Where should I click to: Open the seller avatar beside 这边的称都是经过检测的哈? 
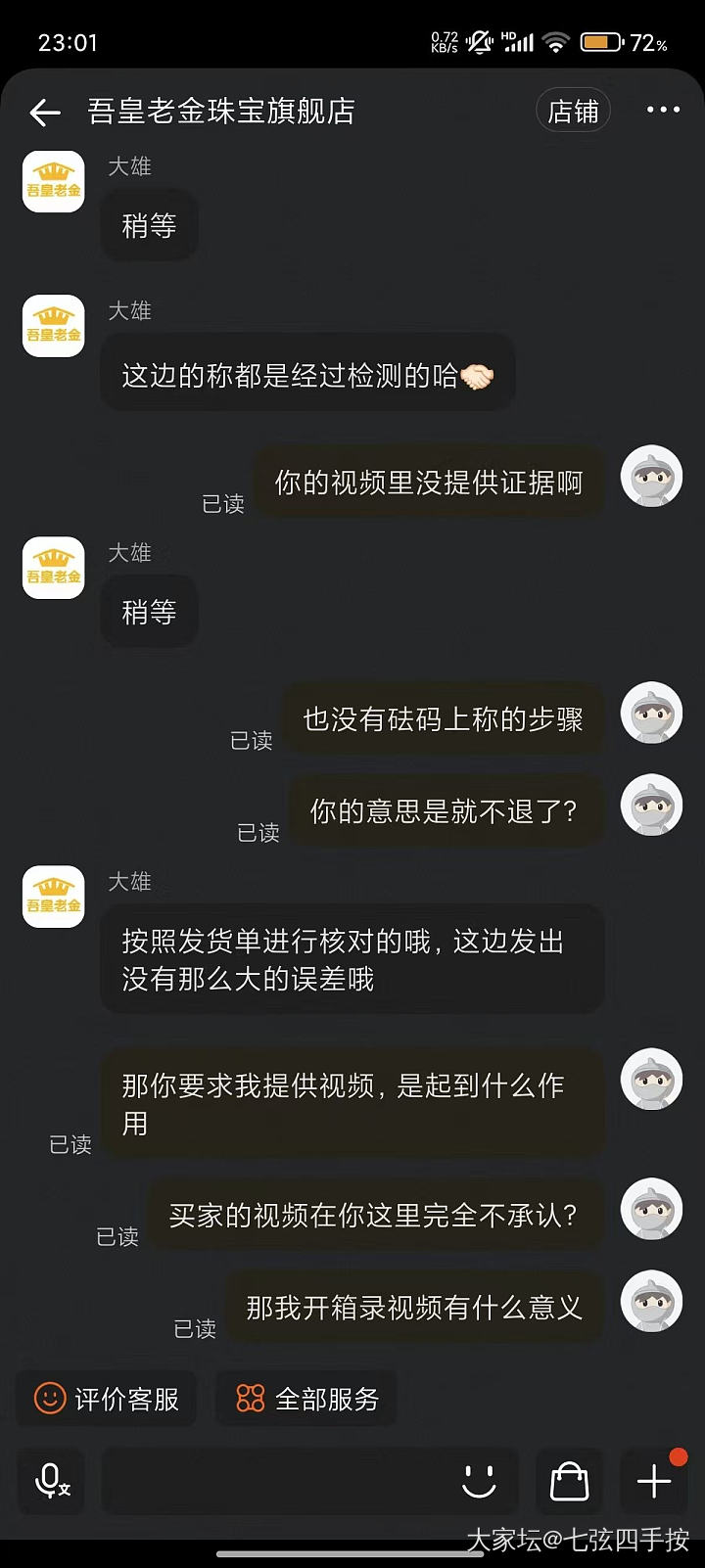[x=54, y=326]
